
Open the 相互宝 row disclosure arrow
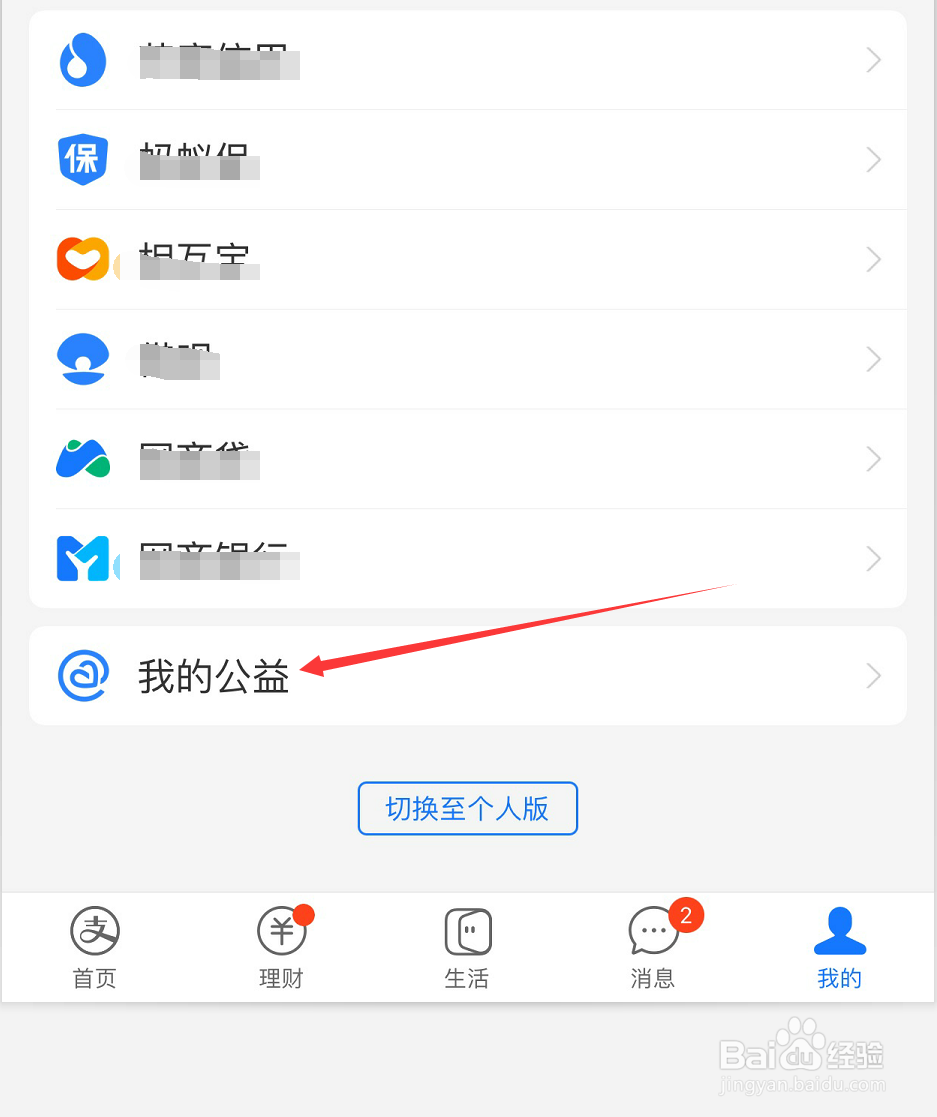873,259
